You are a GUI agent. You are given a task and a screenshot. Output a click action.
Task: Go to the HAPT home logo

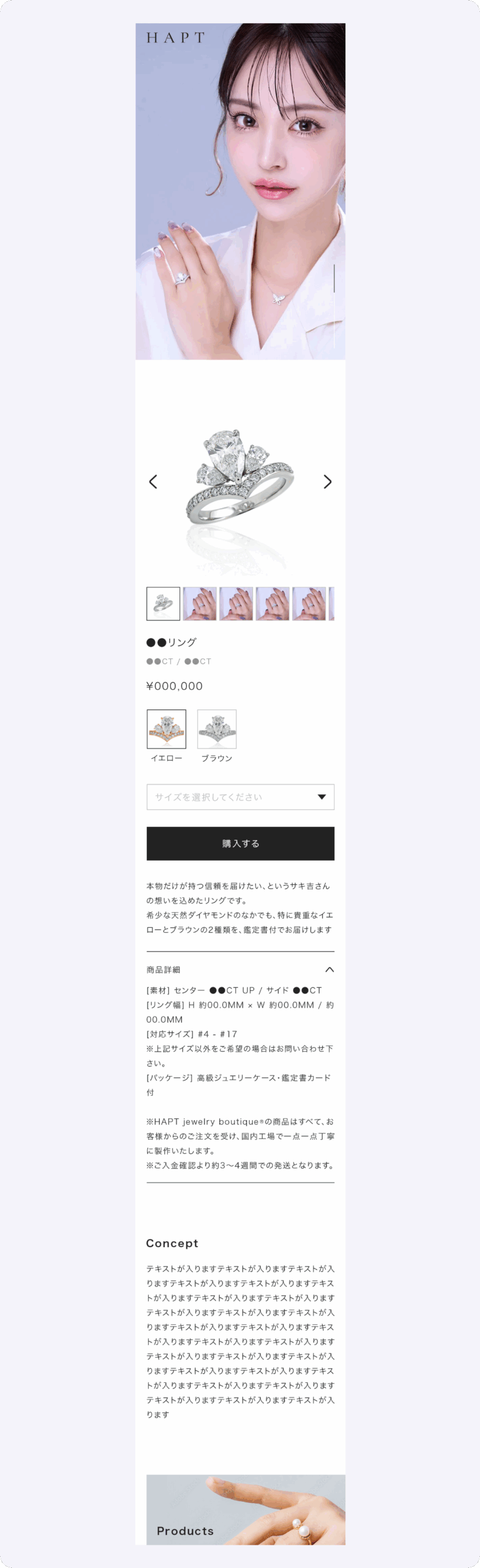pos(175,38)
